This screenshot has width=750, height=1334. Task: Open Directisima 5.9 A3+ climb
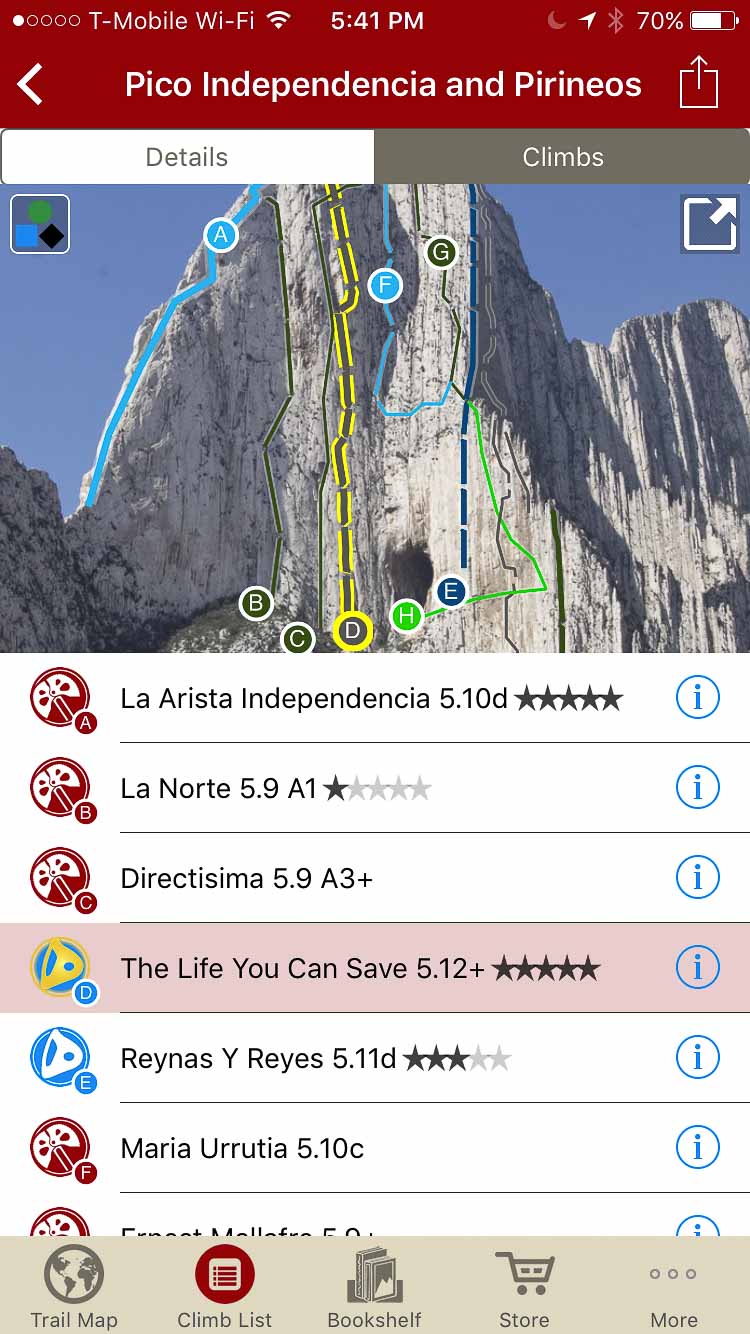click(247, 878)
